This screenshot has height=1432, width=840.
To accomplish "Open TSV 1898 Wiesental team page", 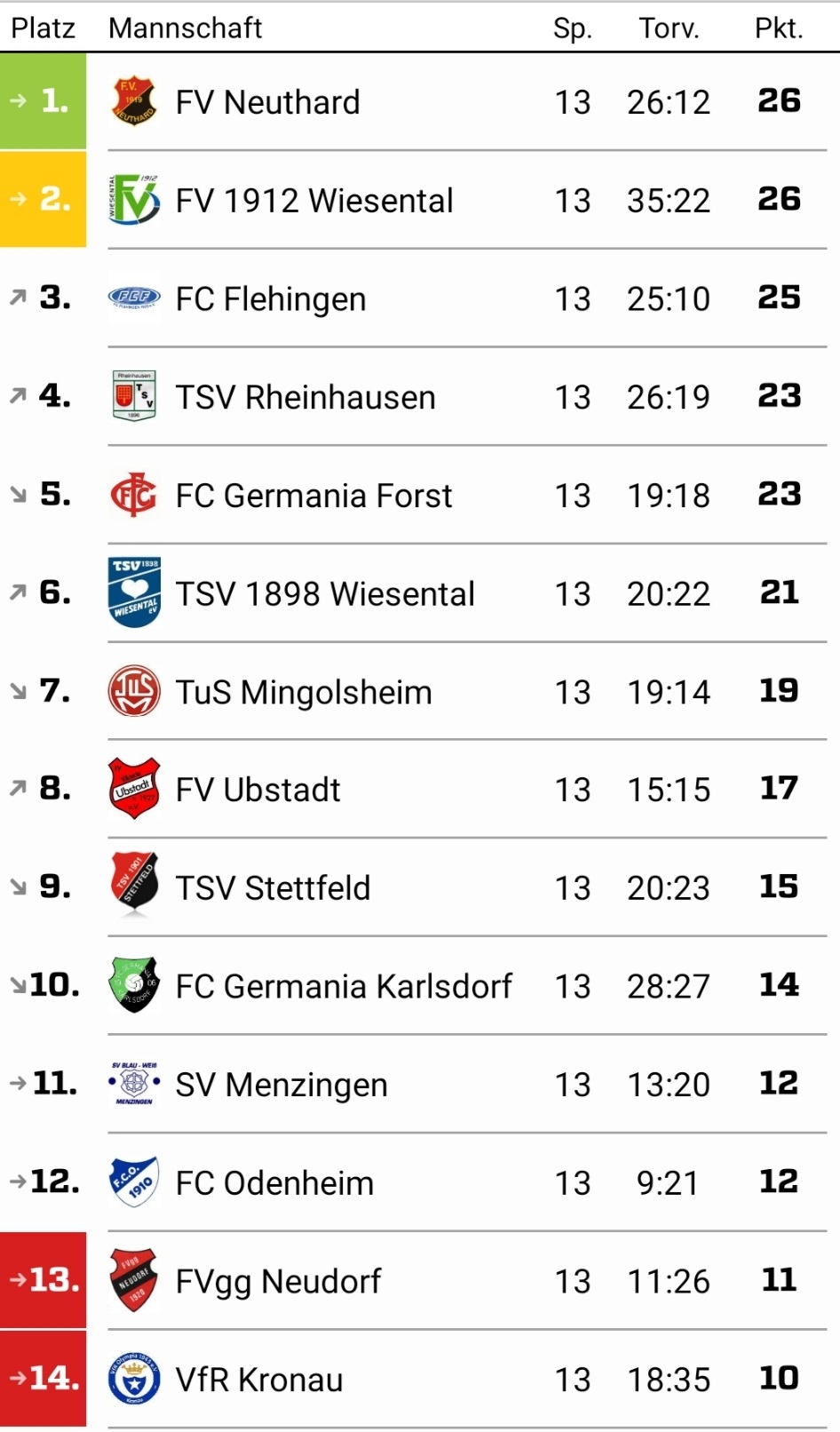I will tap(325, 593).
